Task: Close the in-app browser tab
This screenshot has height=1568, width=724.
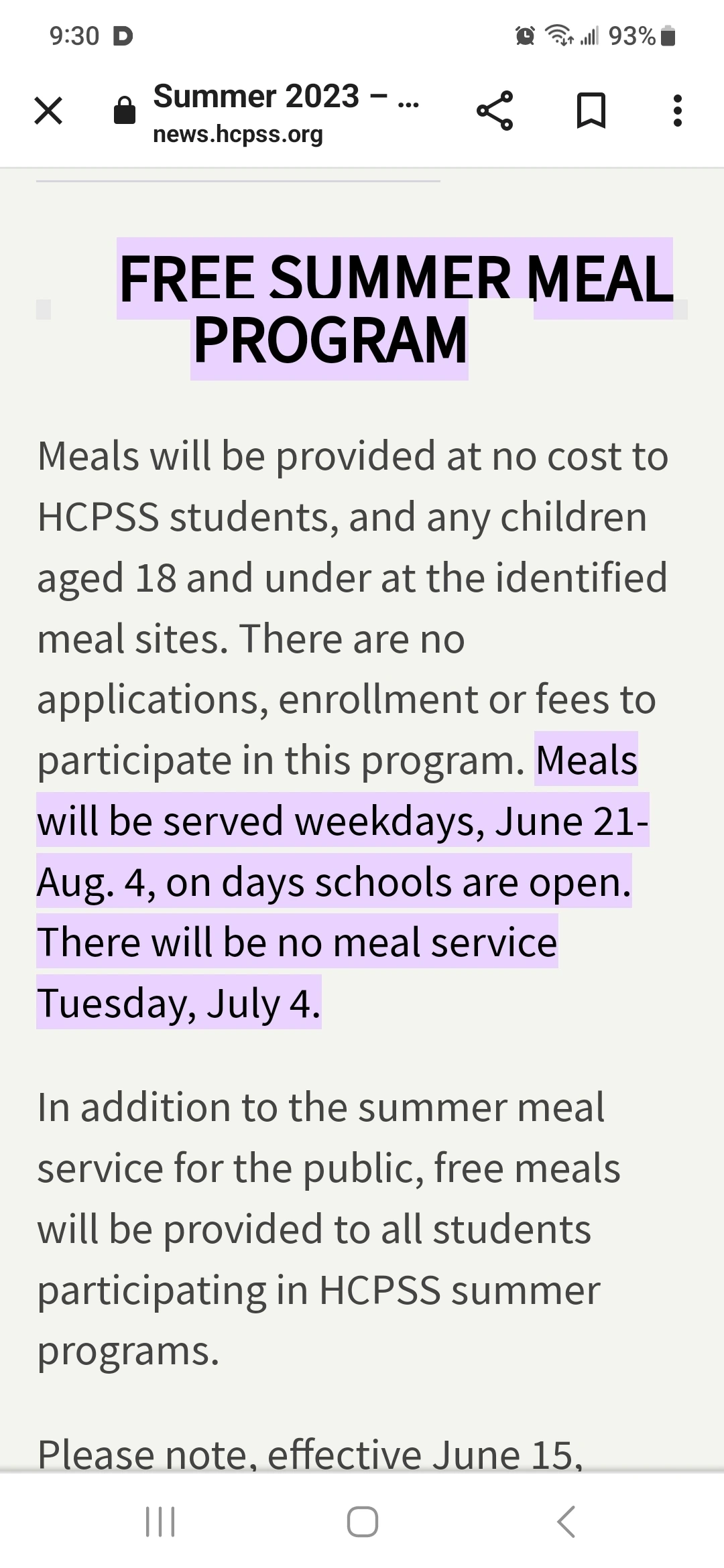Action: pyautogui.click(x=48, y=111)
